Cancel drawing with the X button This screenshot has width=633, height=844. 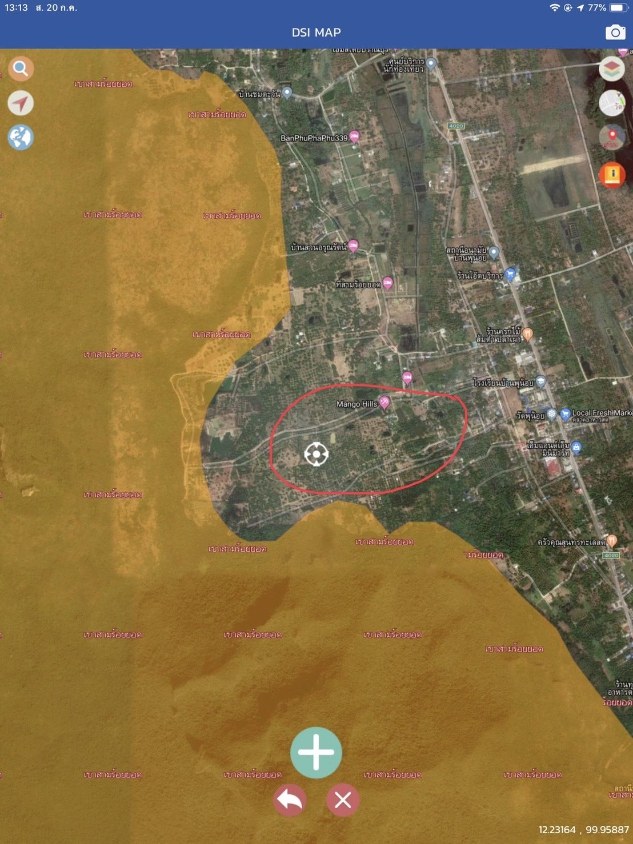(x=343, y=800)
